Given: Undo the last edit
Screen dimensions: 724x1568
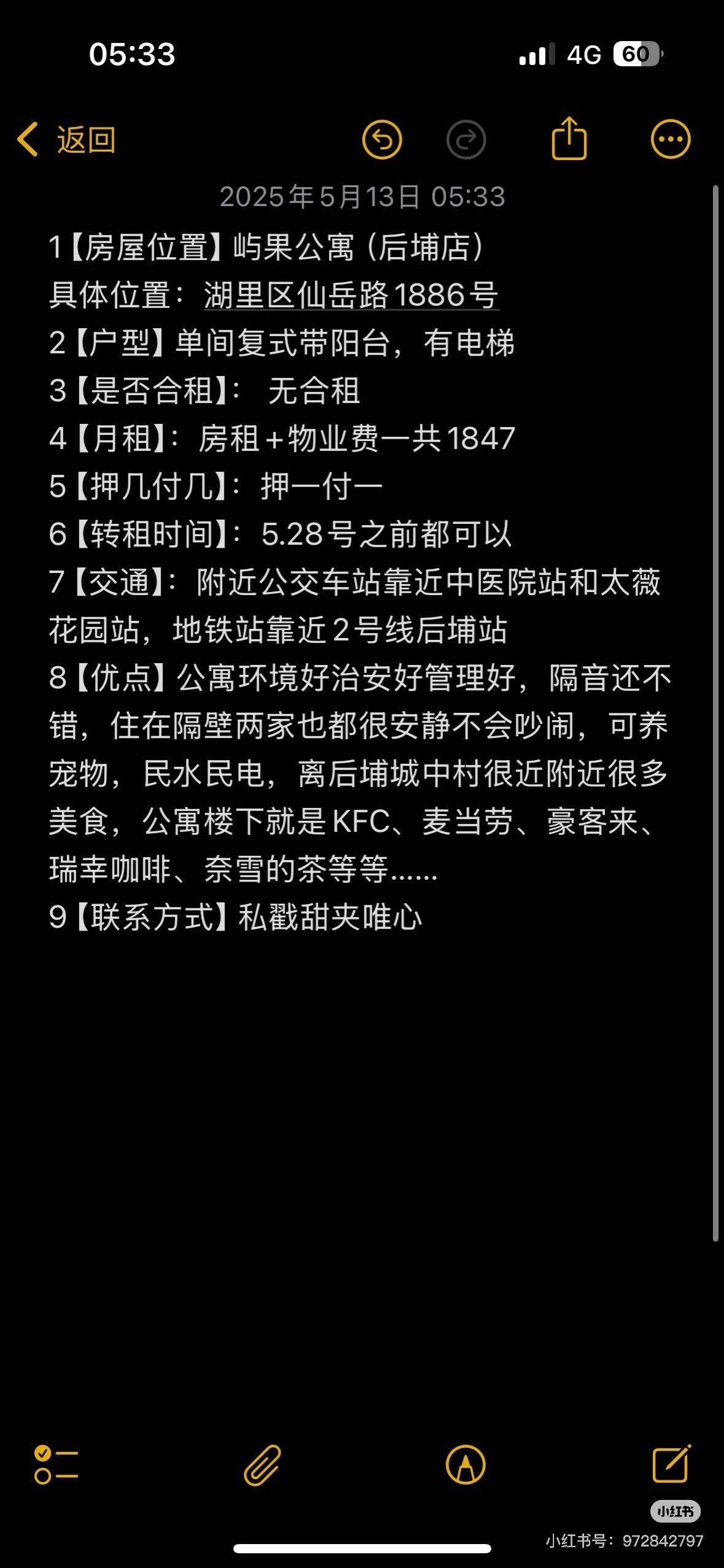Looking at the screenshot, I should coord(382,139).
